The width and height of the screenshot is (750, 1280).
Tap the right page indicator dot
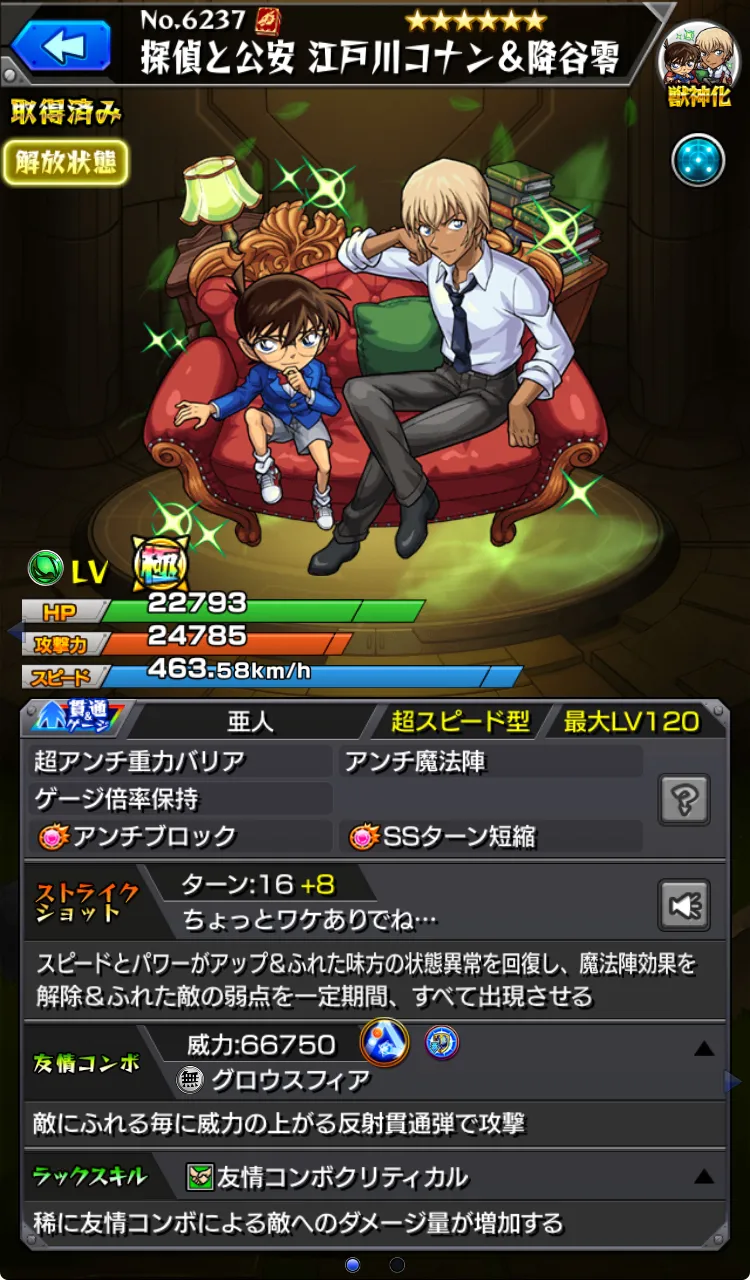pos(398,1264)
